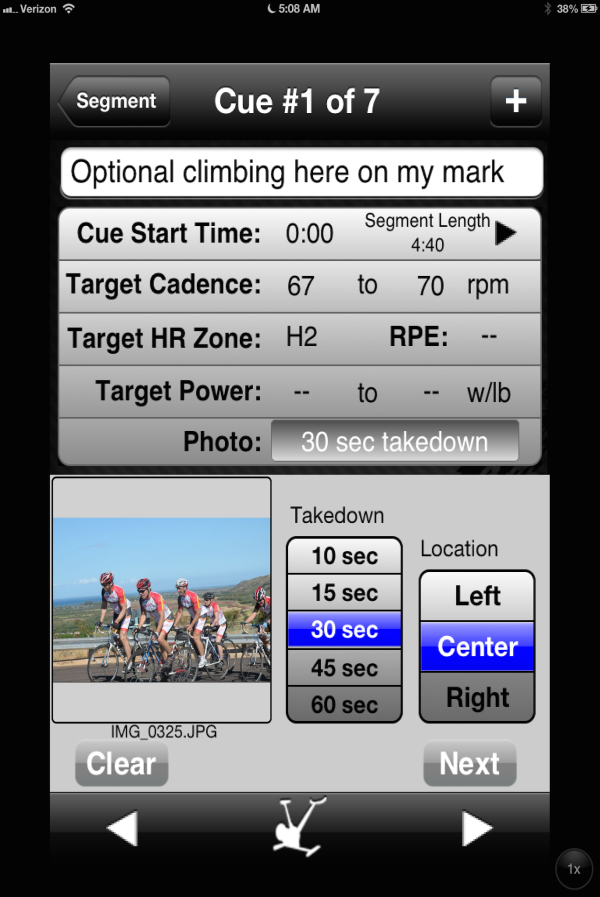Add a new cue with plus button
This screenshot has height=897, width=600.
pos(515,101)
